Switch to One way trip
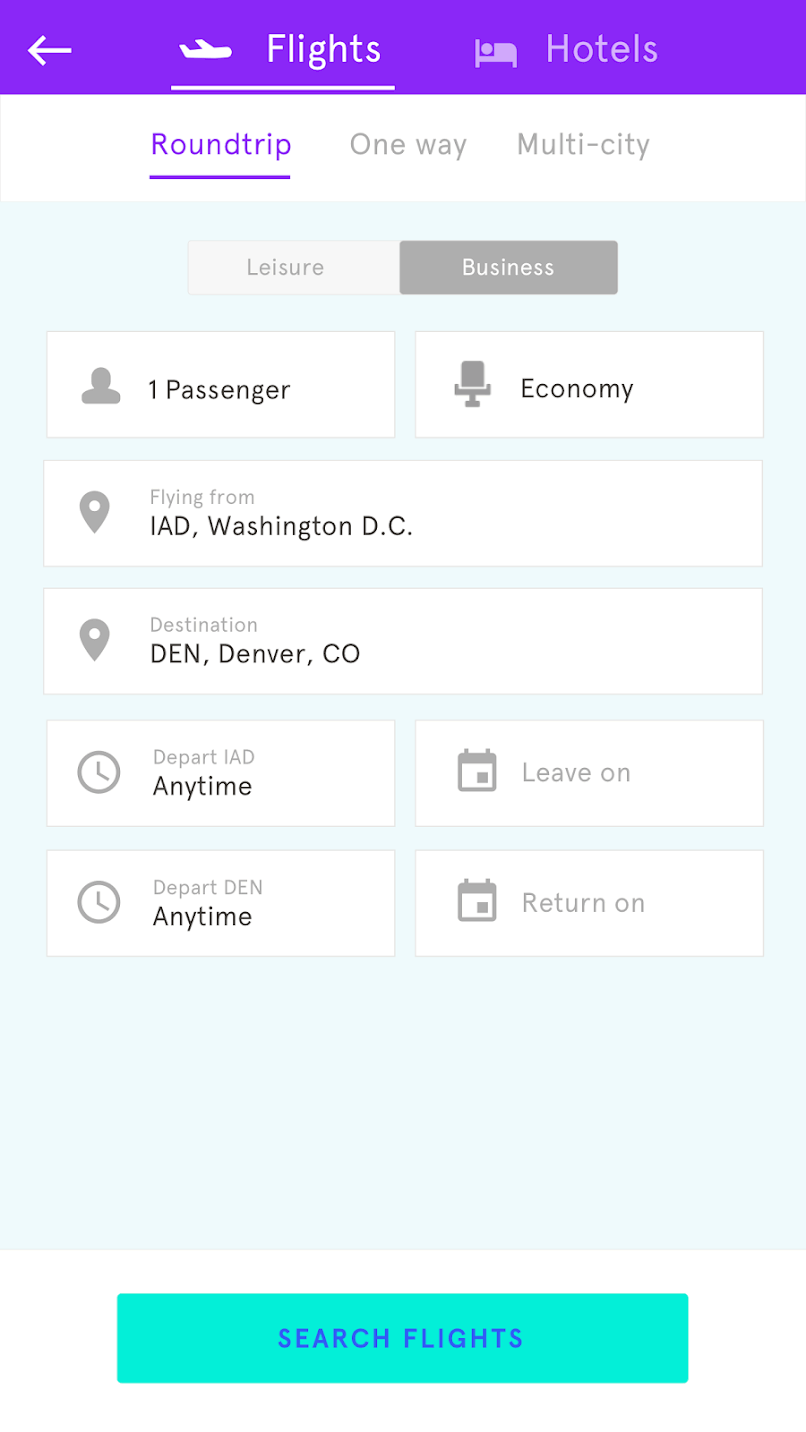 click(x=408, y=145)
